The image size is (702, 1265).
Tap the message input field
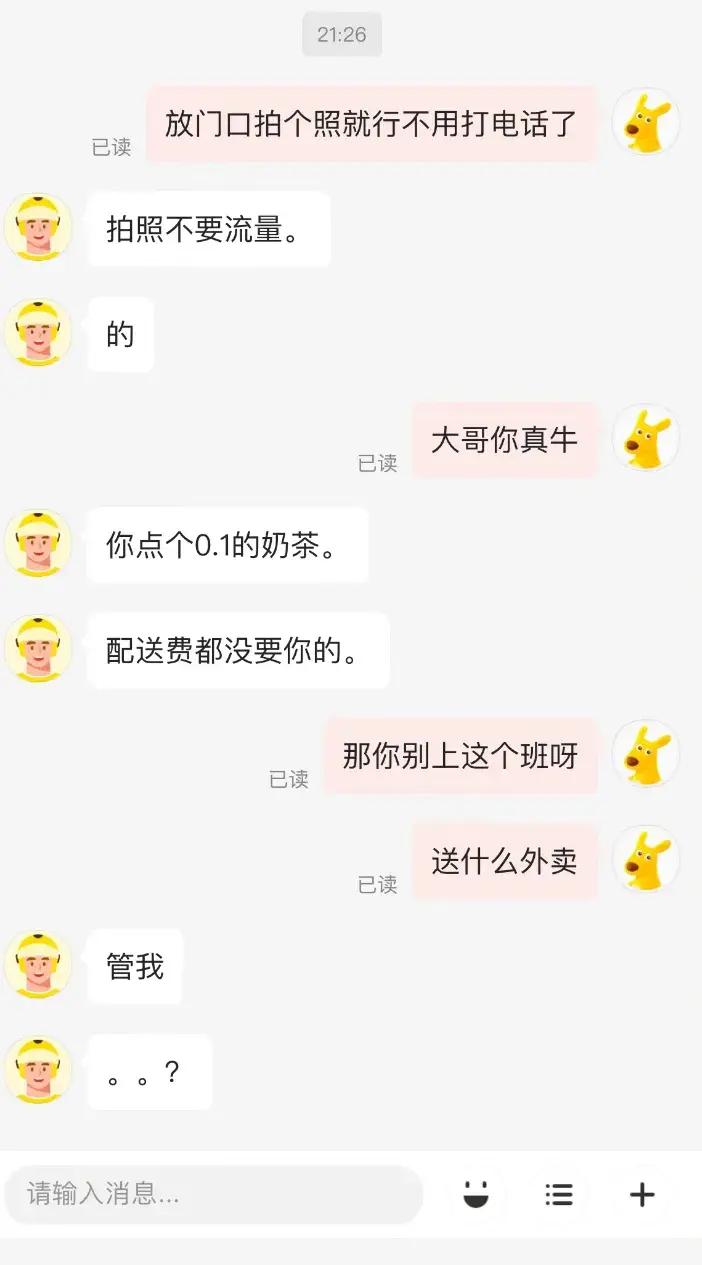[213, 1194]
